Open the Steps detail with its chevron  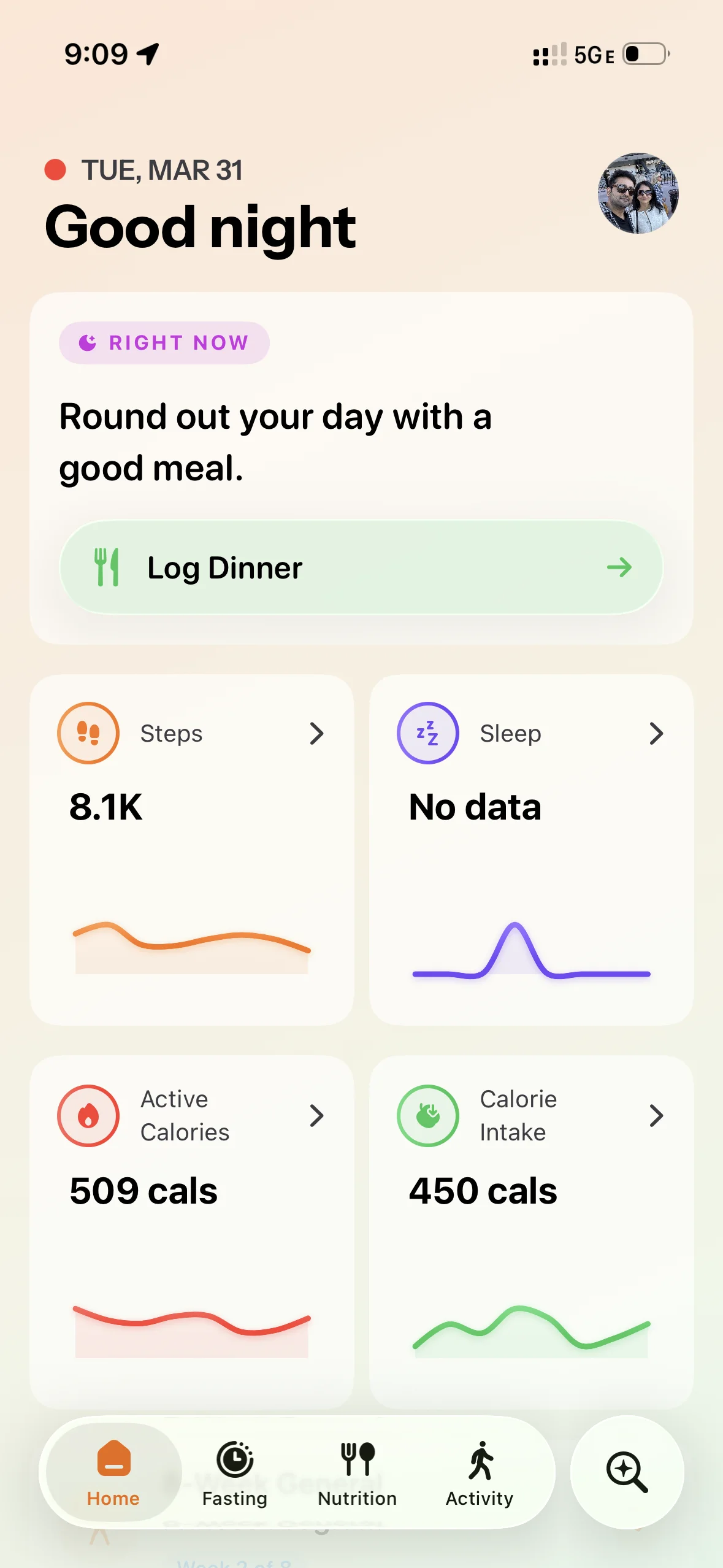(317, 734)
